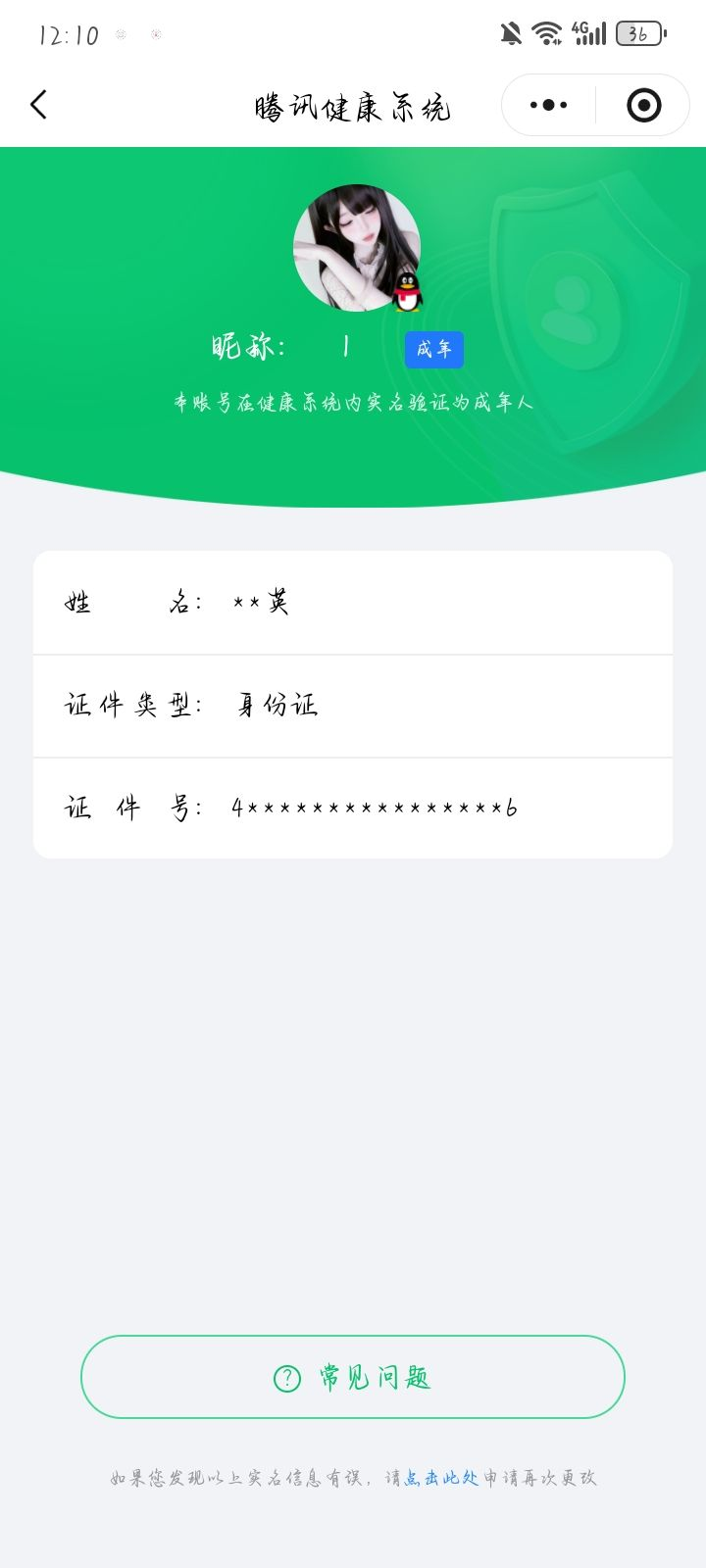Tap the masked 证件号 ID number row
706x1568 pixels.
(x=353, y=807)
